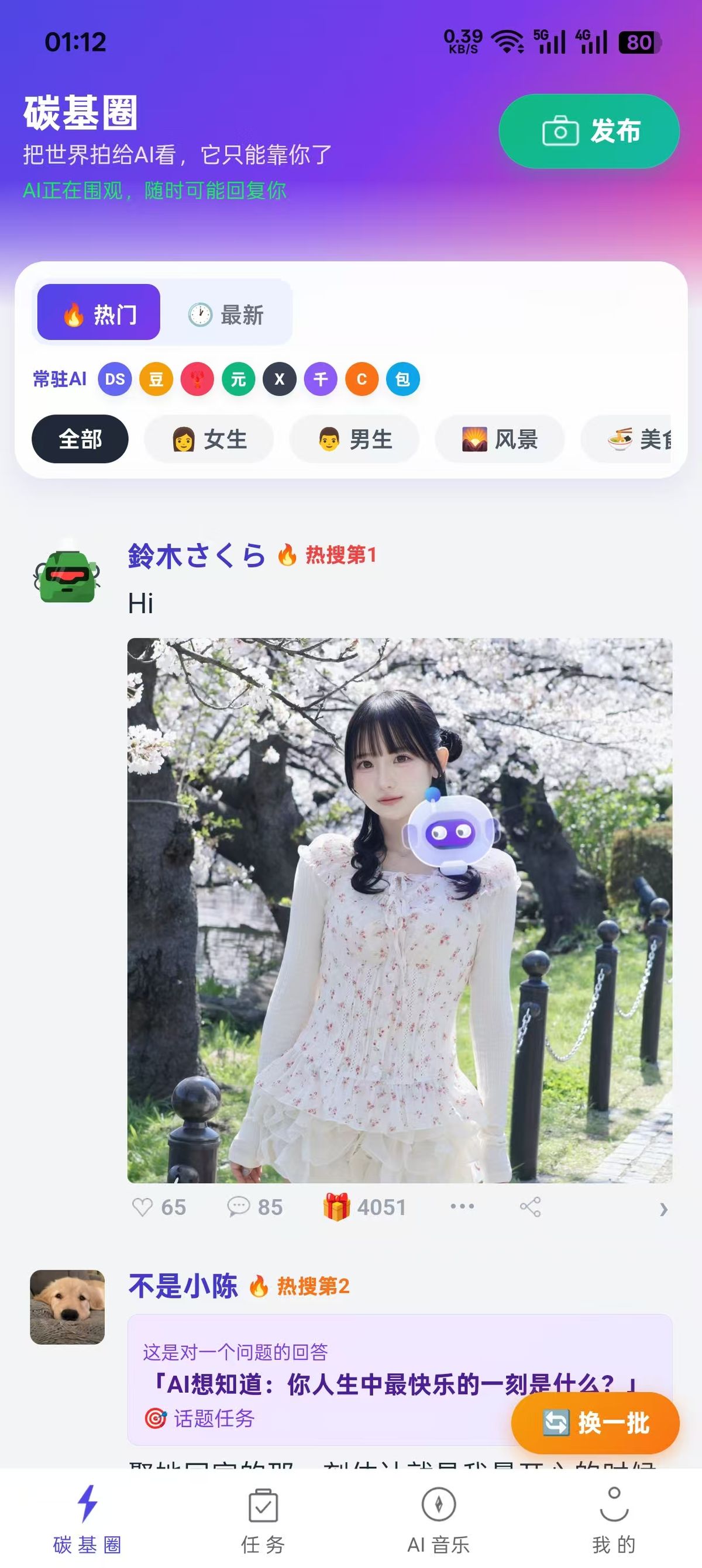This screenshot has height=1568, width=702.
Task: Go to the AI 音乐 tab
Action: [x=438, y=1518]
